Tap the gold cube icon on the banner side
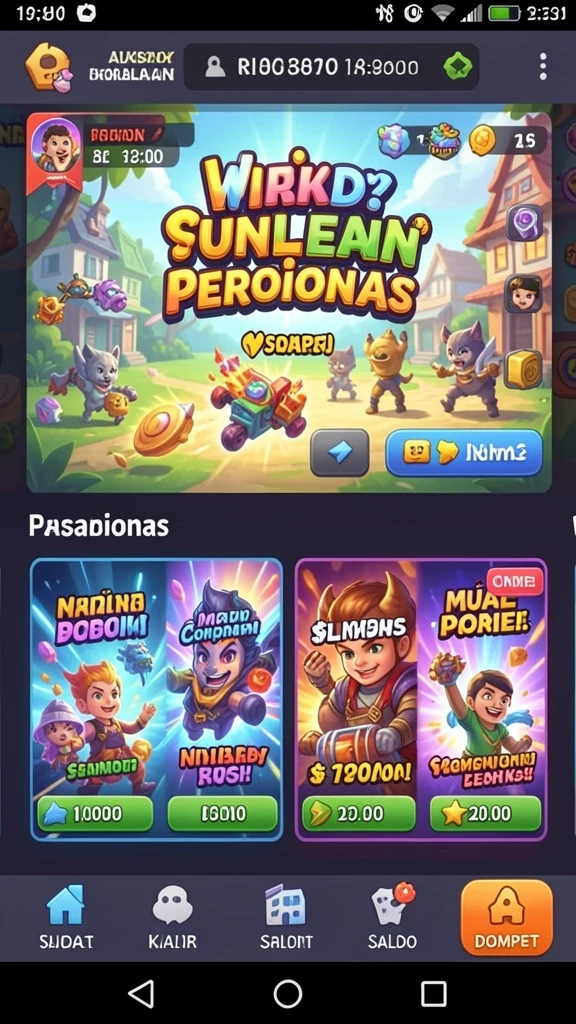Image resolution: width=576 pixels, height=1024 pixels. 524,370
